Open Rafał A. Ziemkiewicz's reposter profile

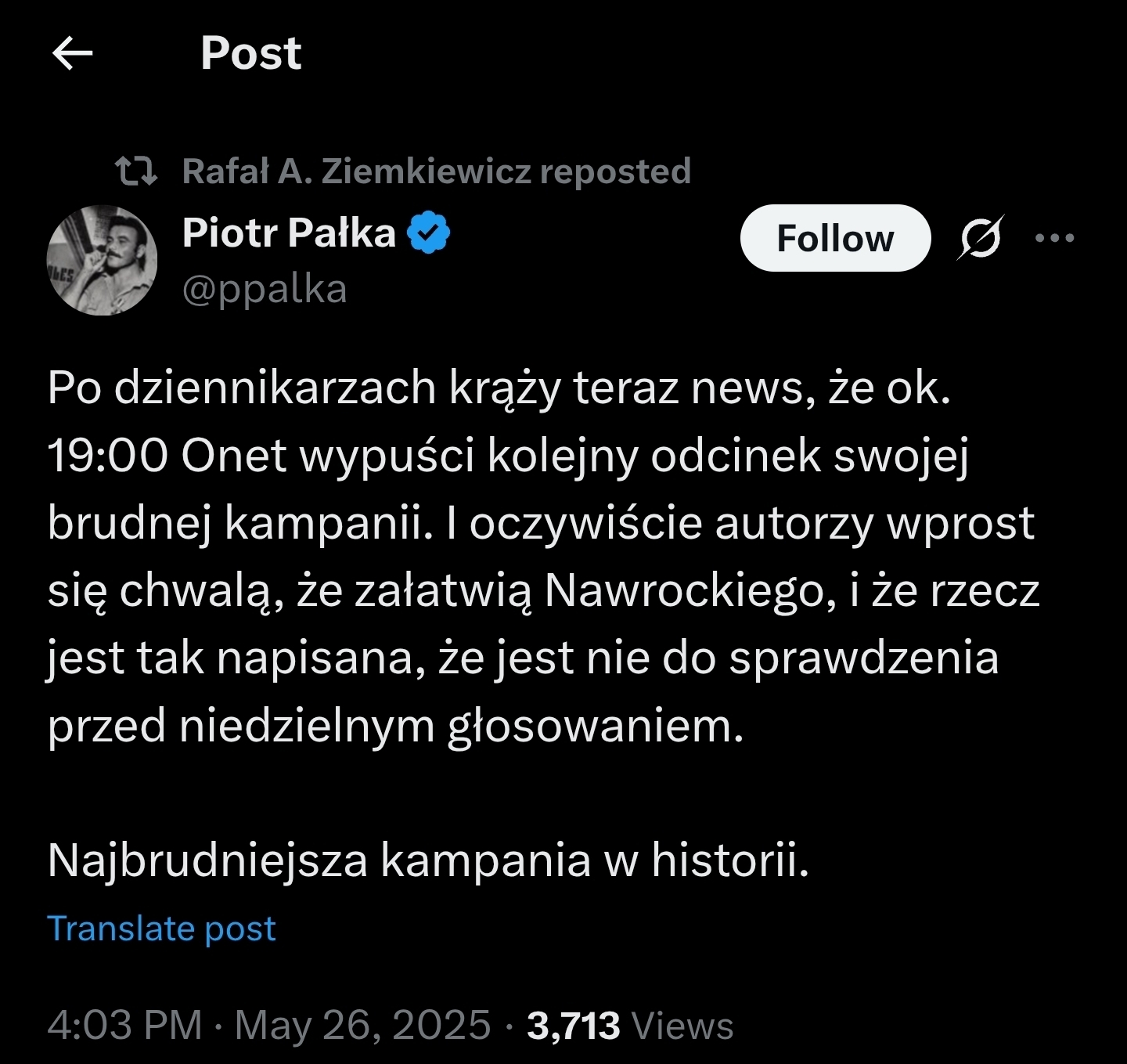pyautogui.click(x=356, y=171)
